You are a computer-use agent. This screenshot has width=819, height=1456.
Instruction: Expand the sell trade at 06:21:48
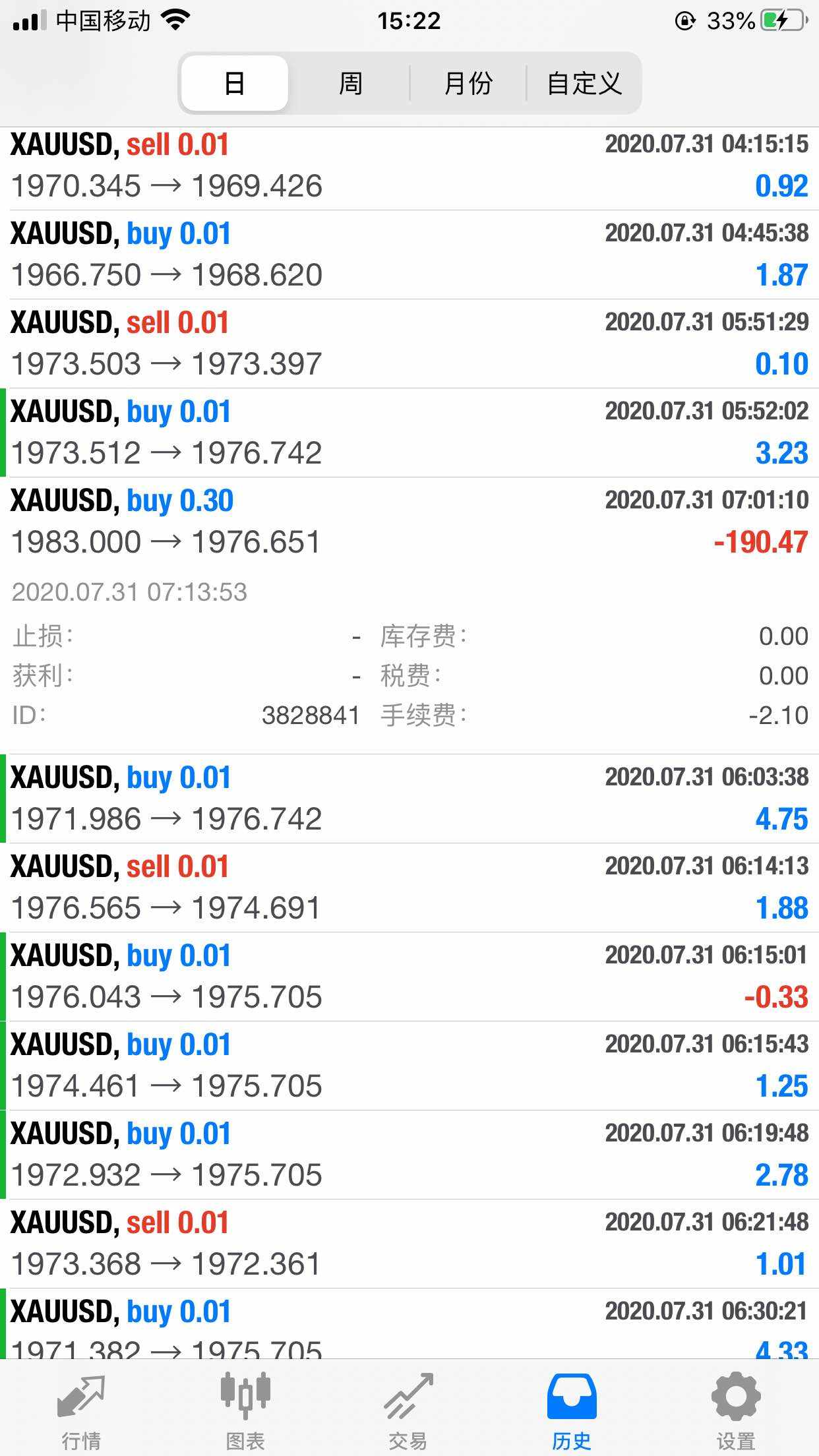pyautogui.click(x=409, y=1244)
